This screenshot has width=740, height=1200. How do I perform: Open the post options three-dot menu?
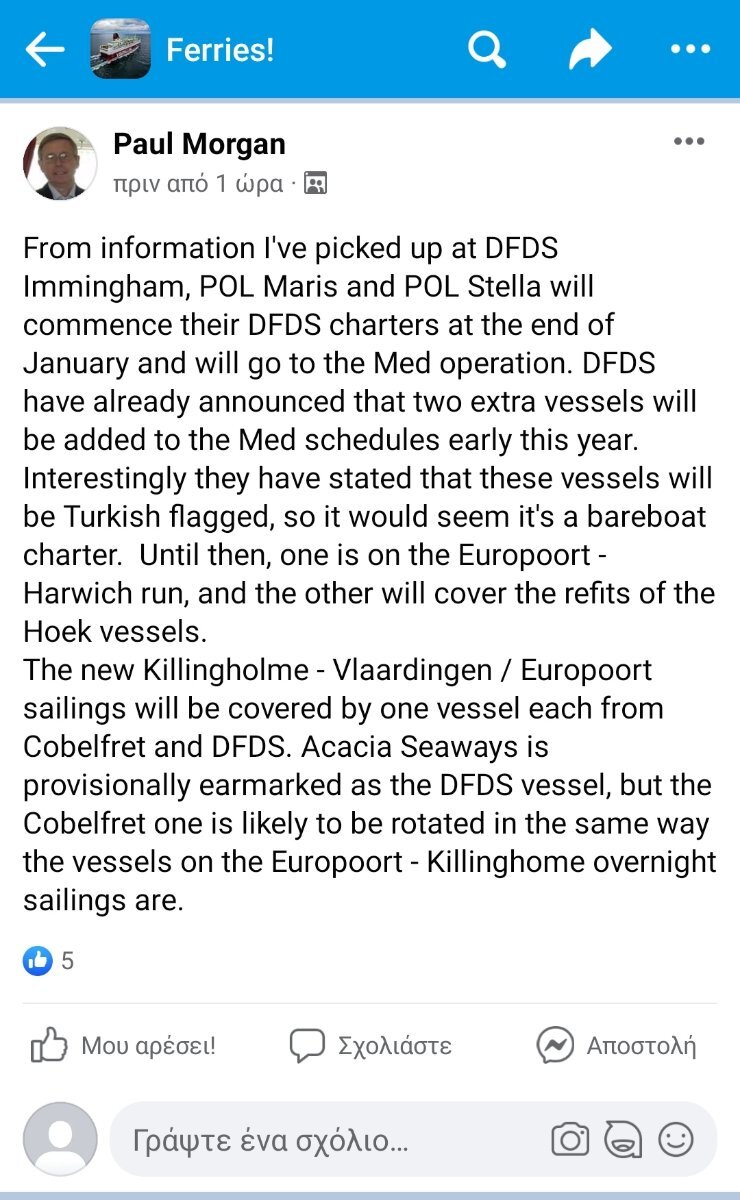689,142
